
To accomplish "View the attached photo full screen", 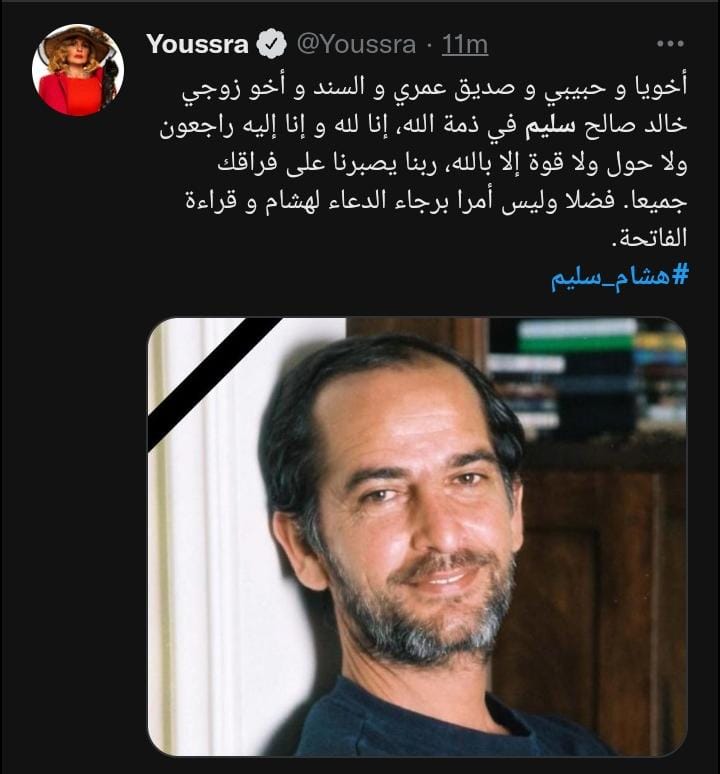I will 417,536.
